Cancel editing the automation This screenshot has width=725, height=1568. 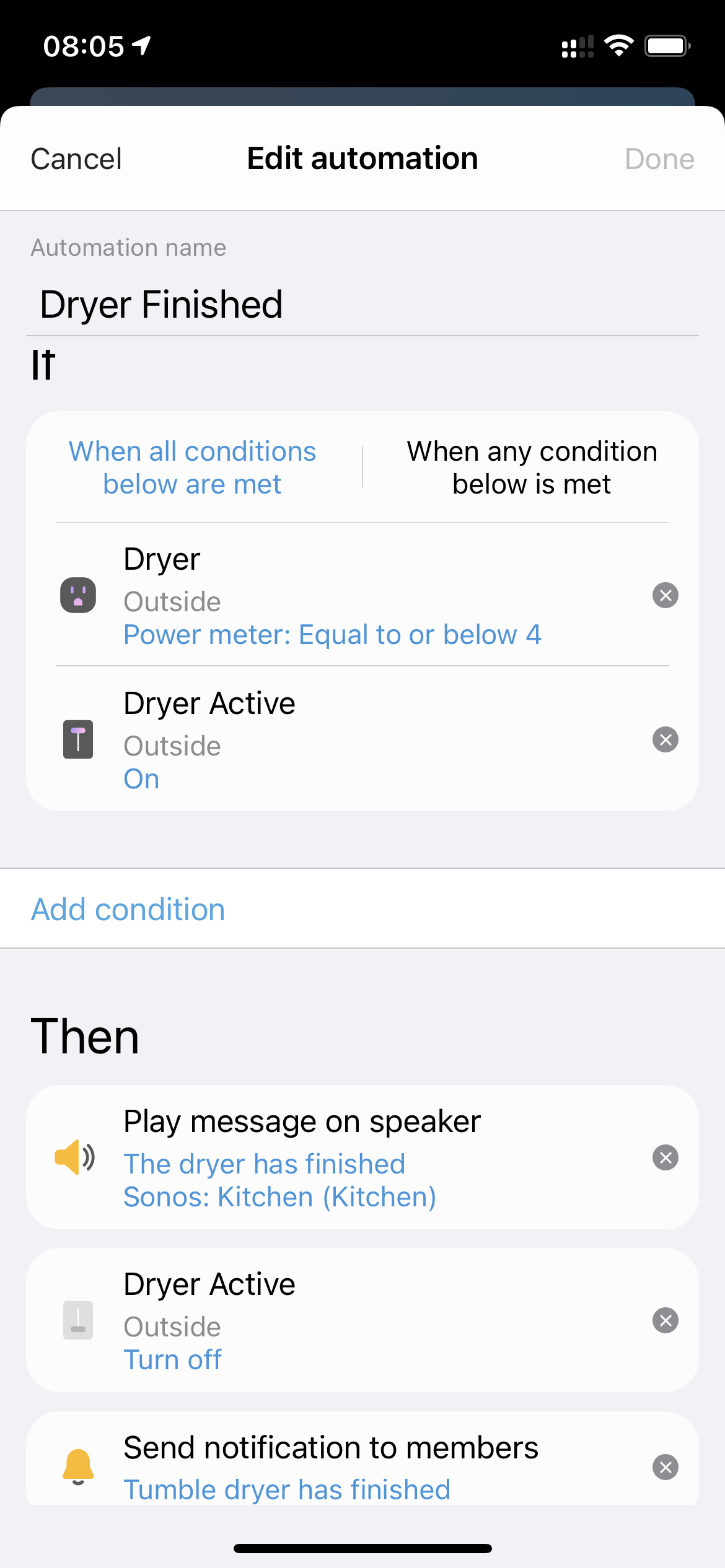click(76, 159)
